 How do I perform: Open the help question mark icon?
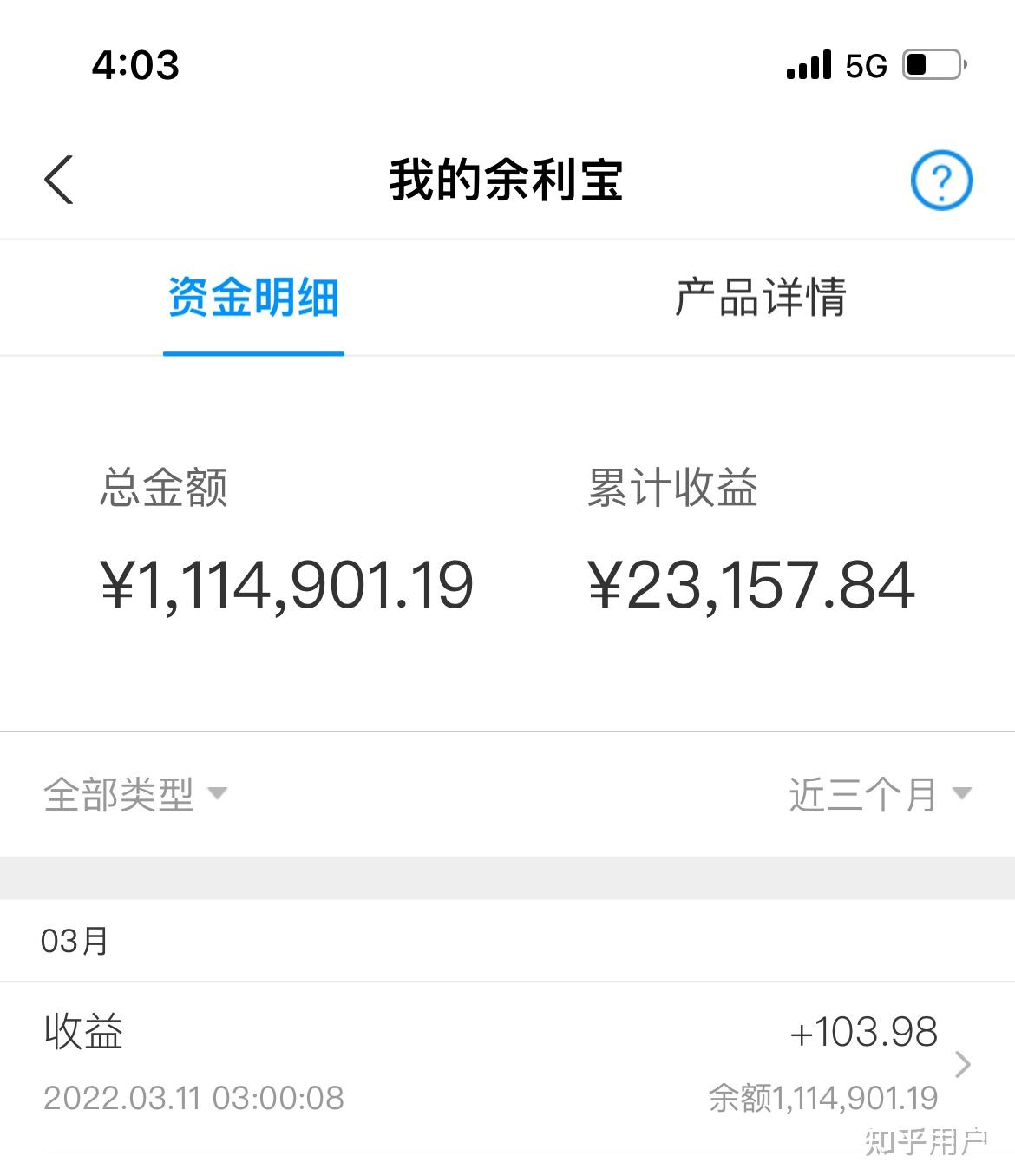coord(942,180)
